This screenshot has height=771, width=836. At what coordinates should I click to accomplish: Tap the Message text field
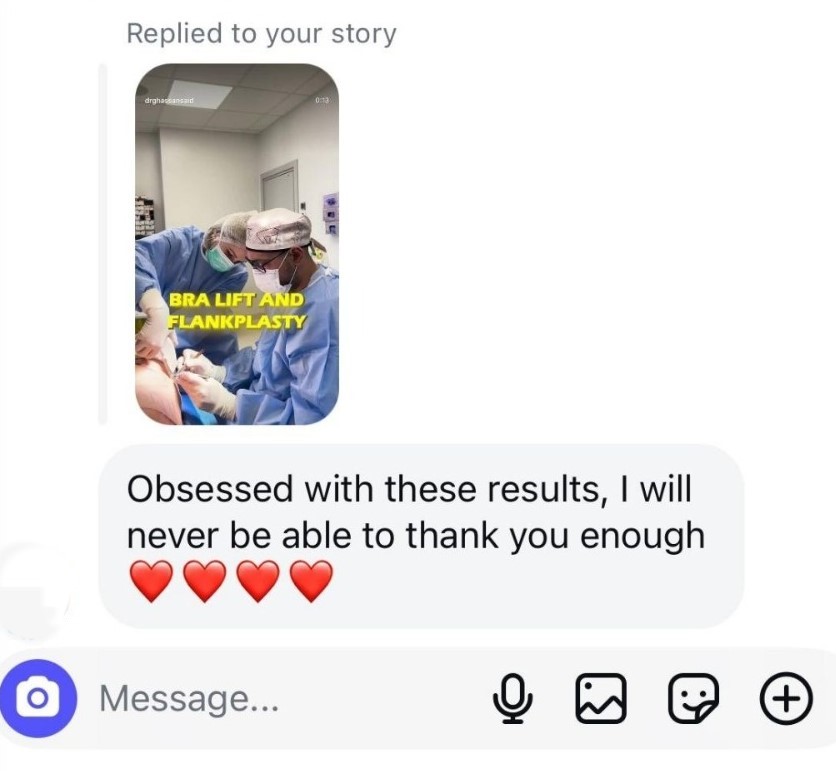pyautogui.click(x=280, y=697)
